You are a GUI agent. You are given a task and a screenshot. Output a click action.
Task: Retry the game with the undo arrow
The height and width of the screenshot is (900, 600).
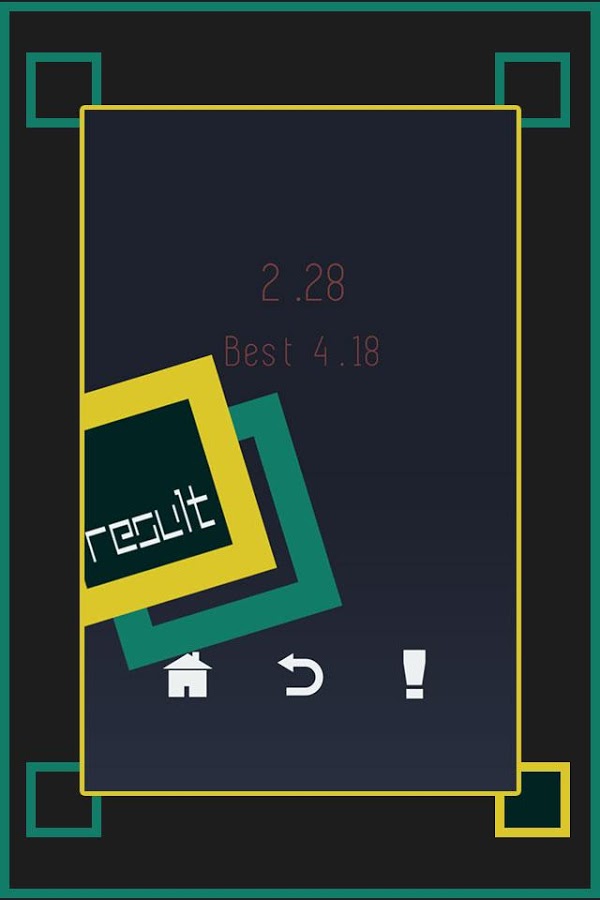[300, 674]
